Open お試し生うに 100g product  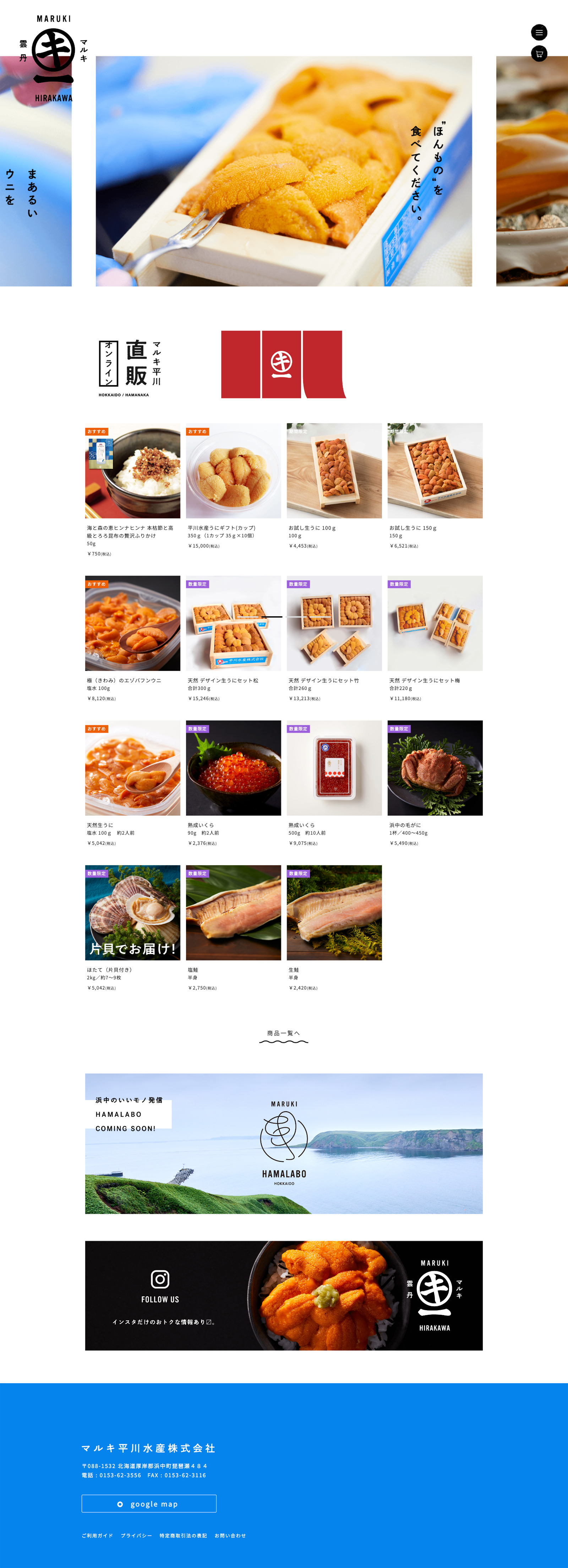click(334, 471)
